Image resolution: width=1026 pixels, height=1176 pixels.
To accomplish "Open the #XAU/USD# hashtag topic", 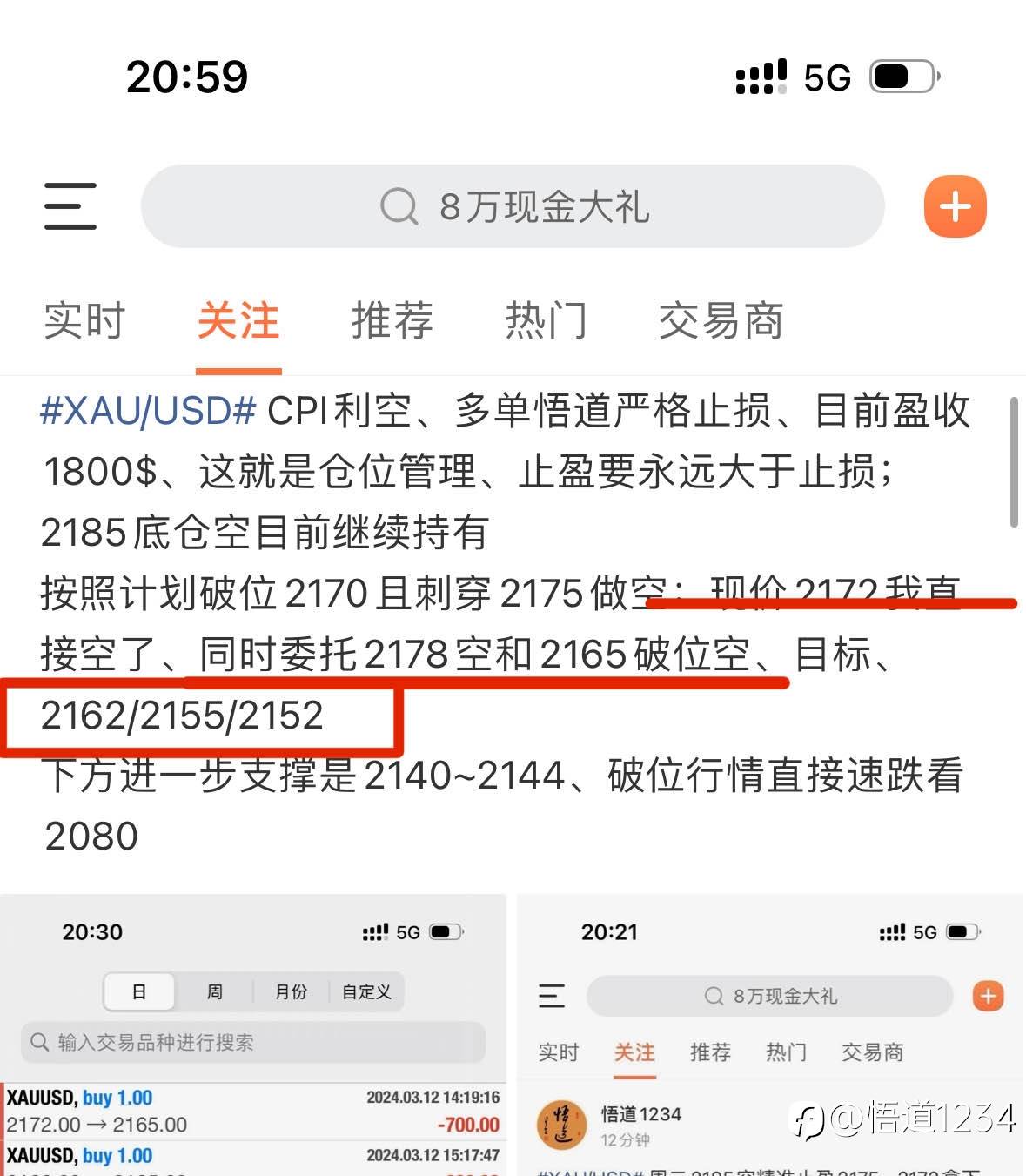I will tap(149, 410).
